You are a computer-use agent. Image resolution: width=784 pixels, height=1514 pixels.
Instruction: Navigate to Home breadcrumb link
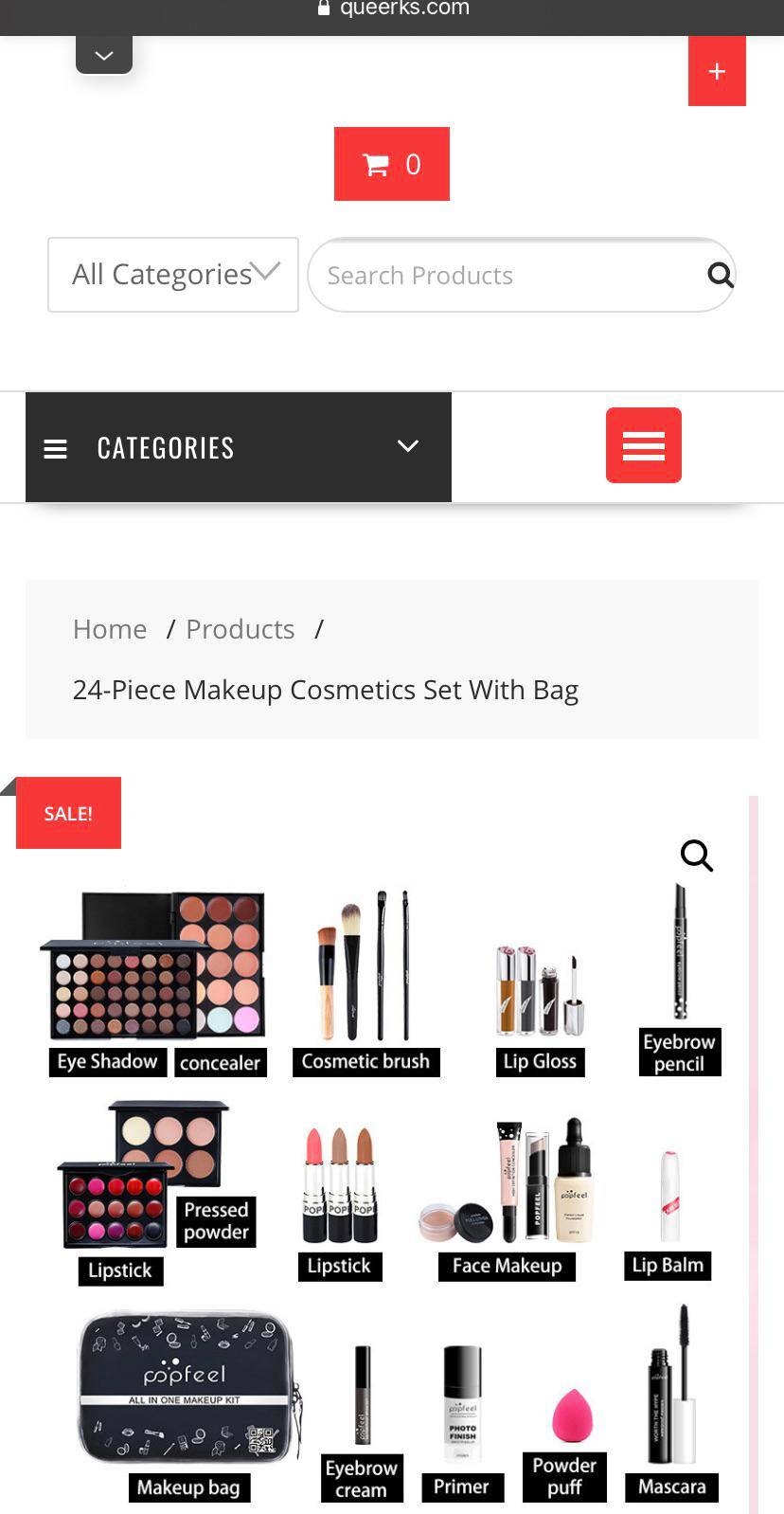(x=109, y=628)
